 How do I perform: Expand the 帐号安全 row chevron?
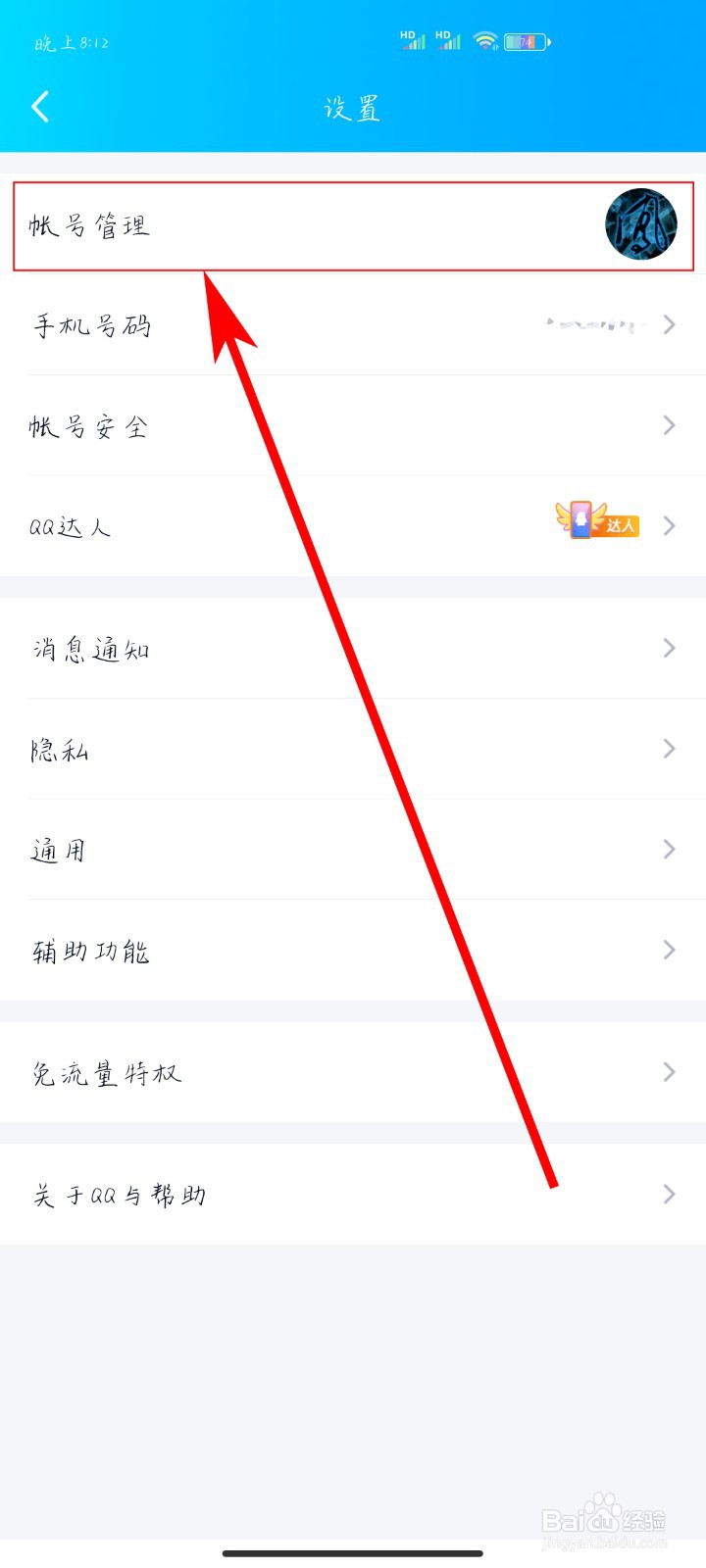670,425
